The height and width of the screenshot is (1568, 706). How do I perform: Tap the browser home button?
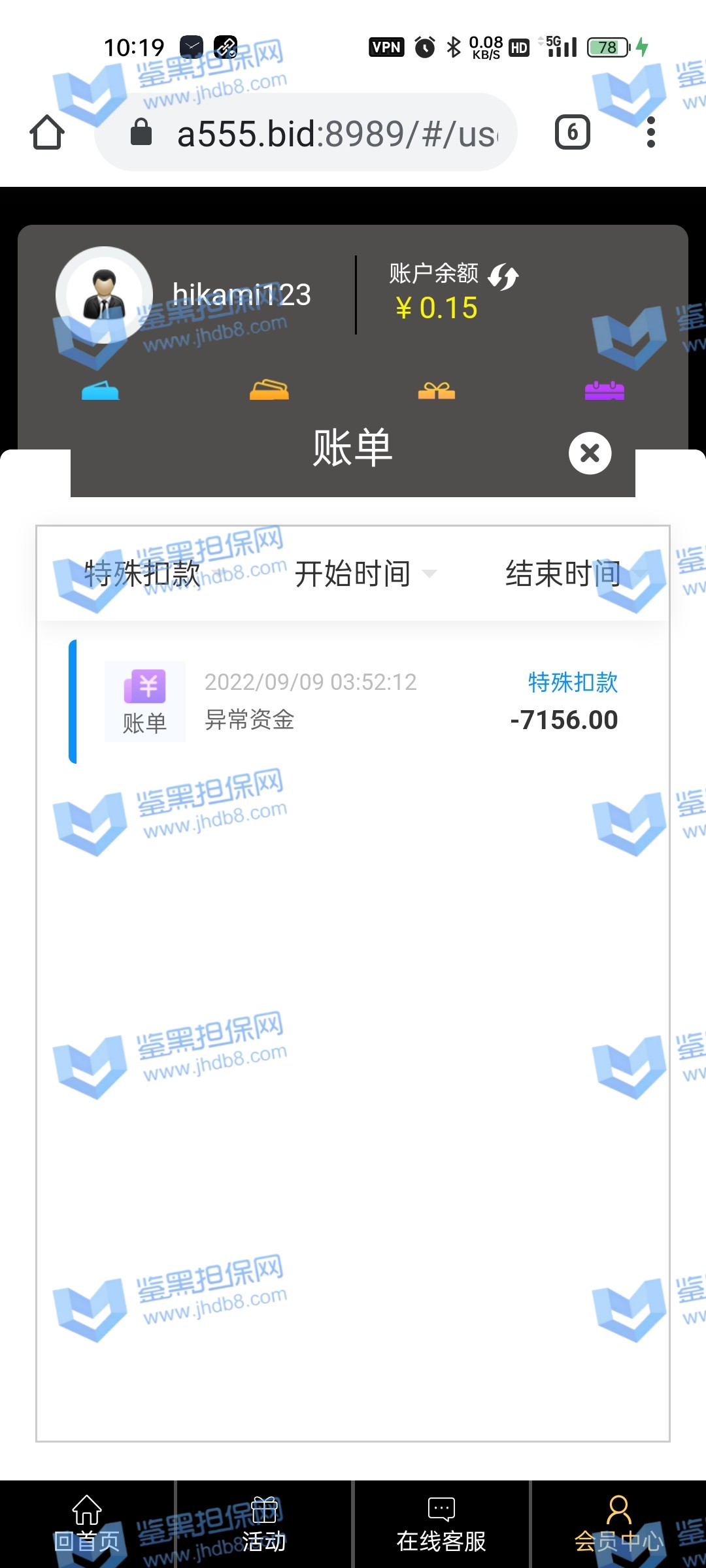(47, 133)
